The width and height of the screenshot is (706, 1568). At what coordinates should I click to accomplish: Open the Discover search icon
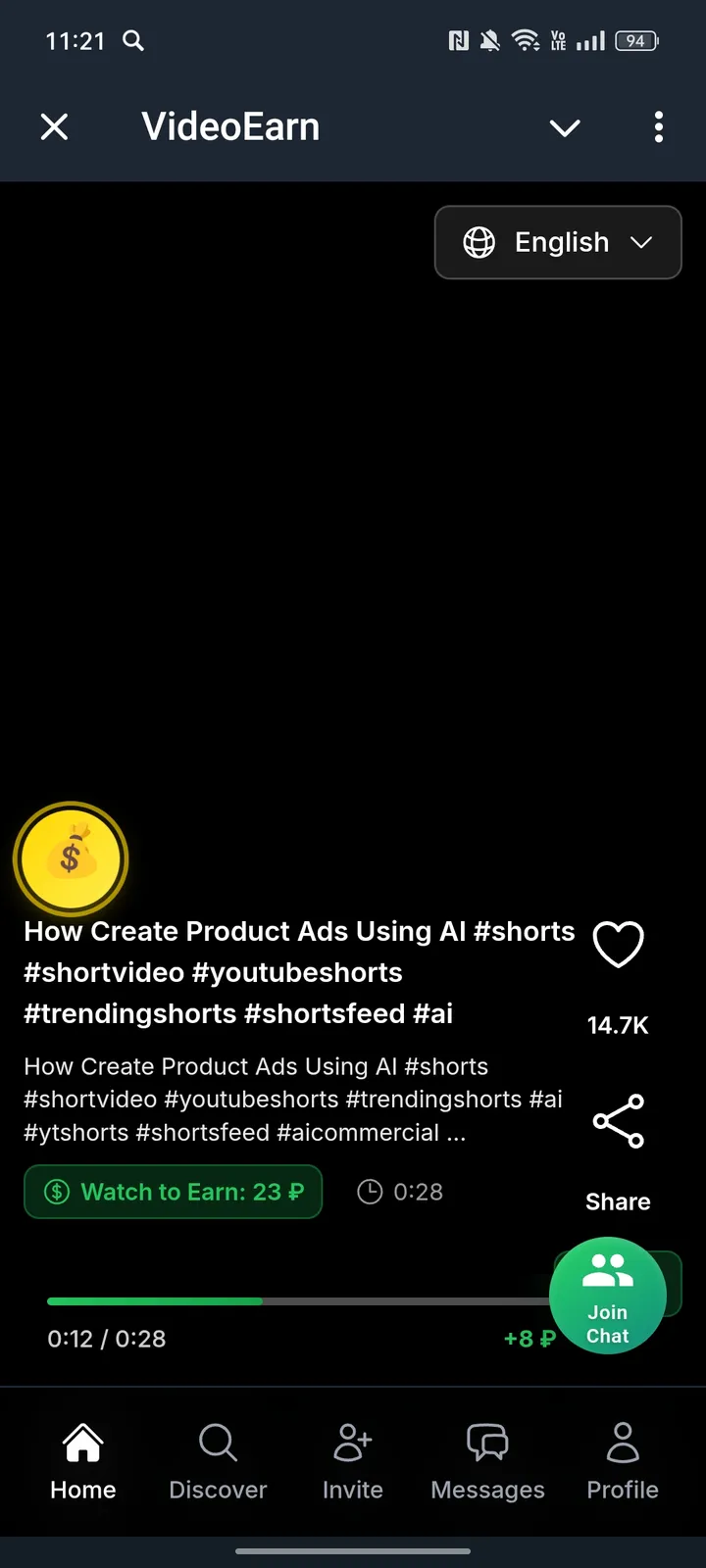217,1442
